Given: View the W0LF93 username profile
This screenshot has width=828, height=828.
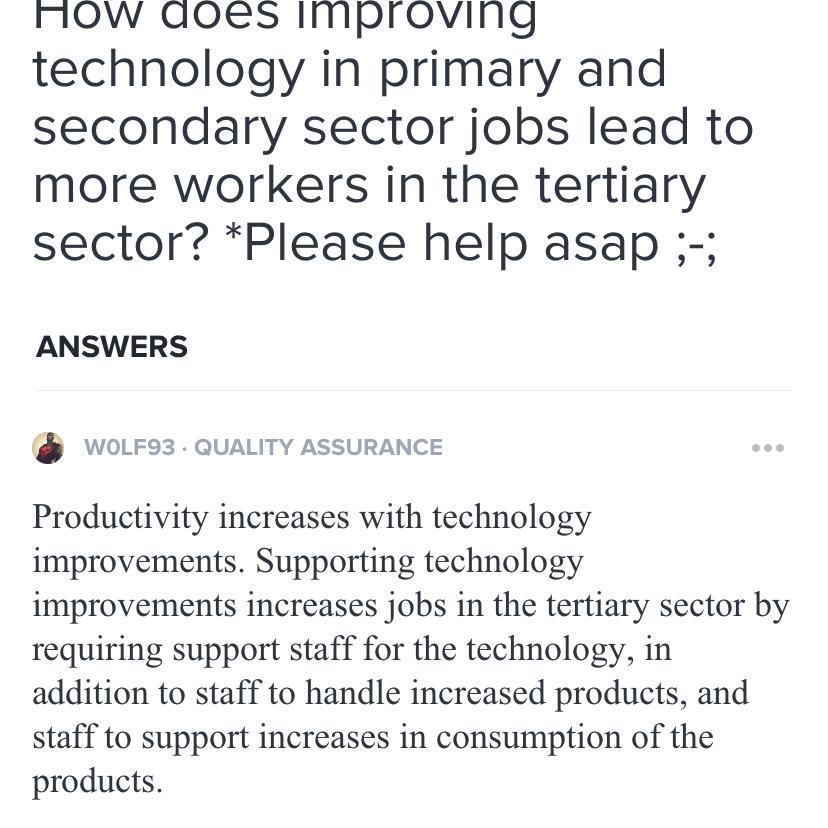Looking at the screenshot, I should coord(129,447).
